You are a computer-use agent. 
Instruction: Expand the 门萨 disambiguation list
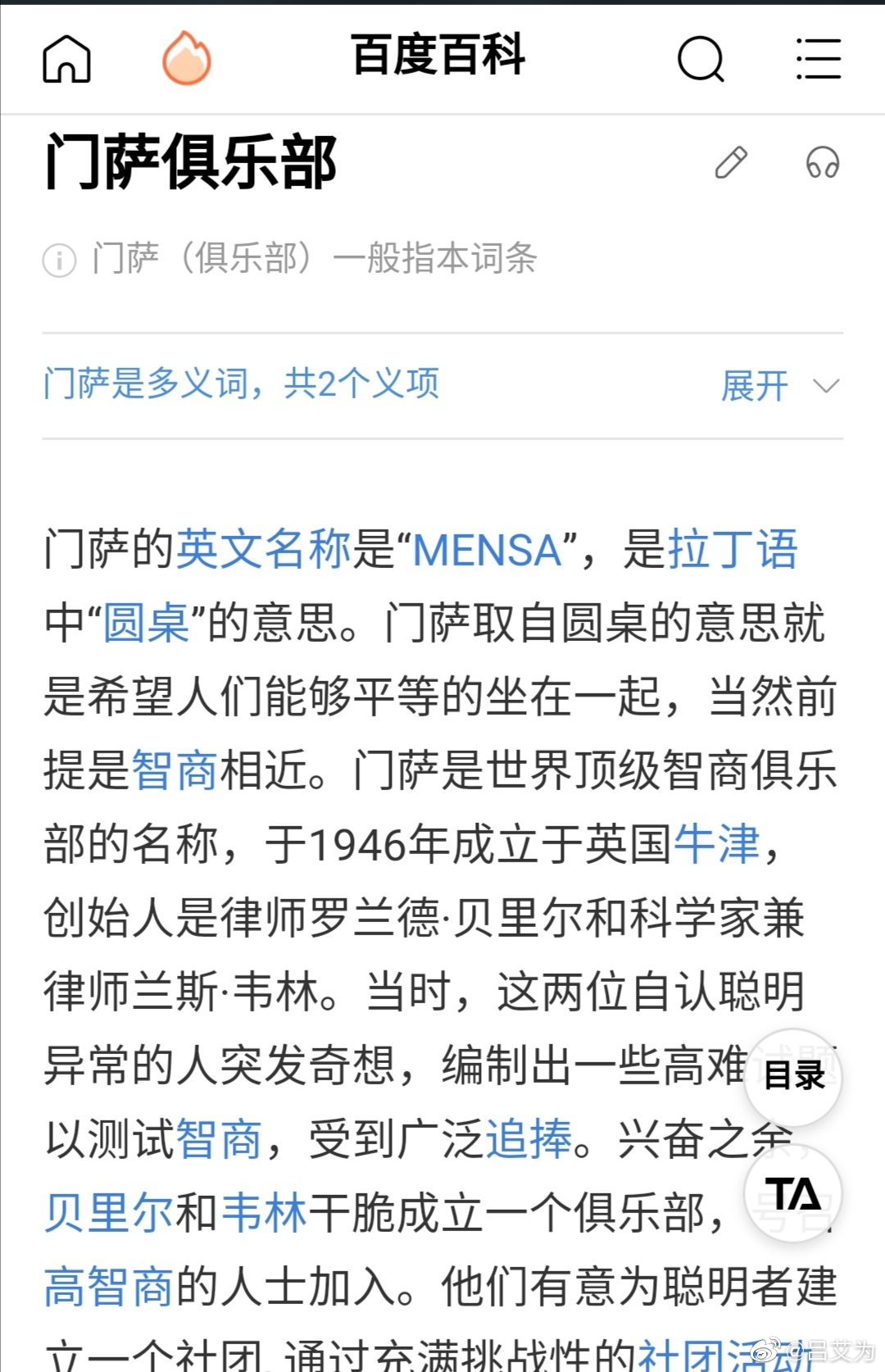tap(779, 385)
